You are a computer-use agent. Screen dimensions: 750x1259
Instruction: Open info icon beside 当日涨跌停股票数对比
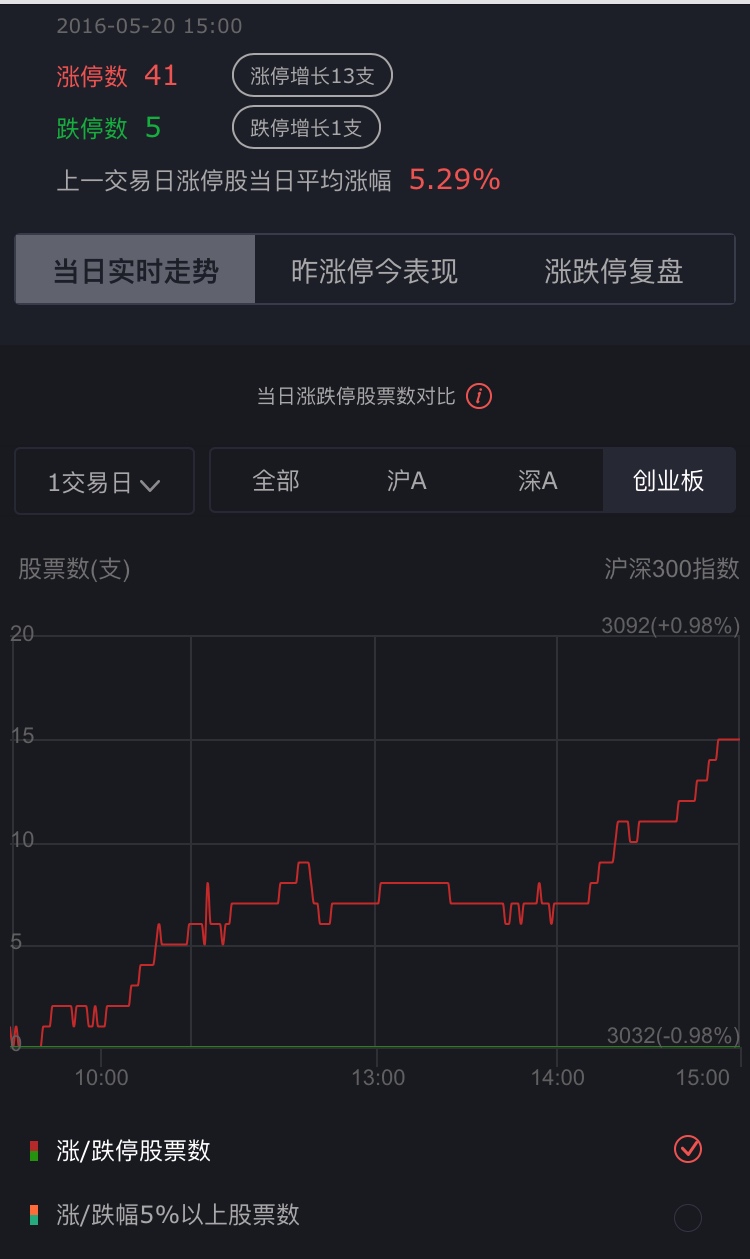480,396
